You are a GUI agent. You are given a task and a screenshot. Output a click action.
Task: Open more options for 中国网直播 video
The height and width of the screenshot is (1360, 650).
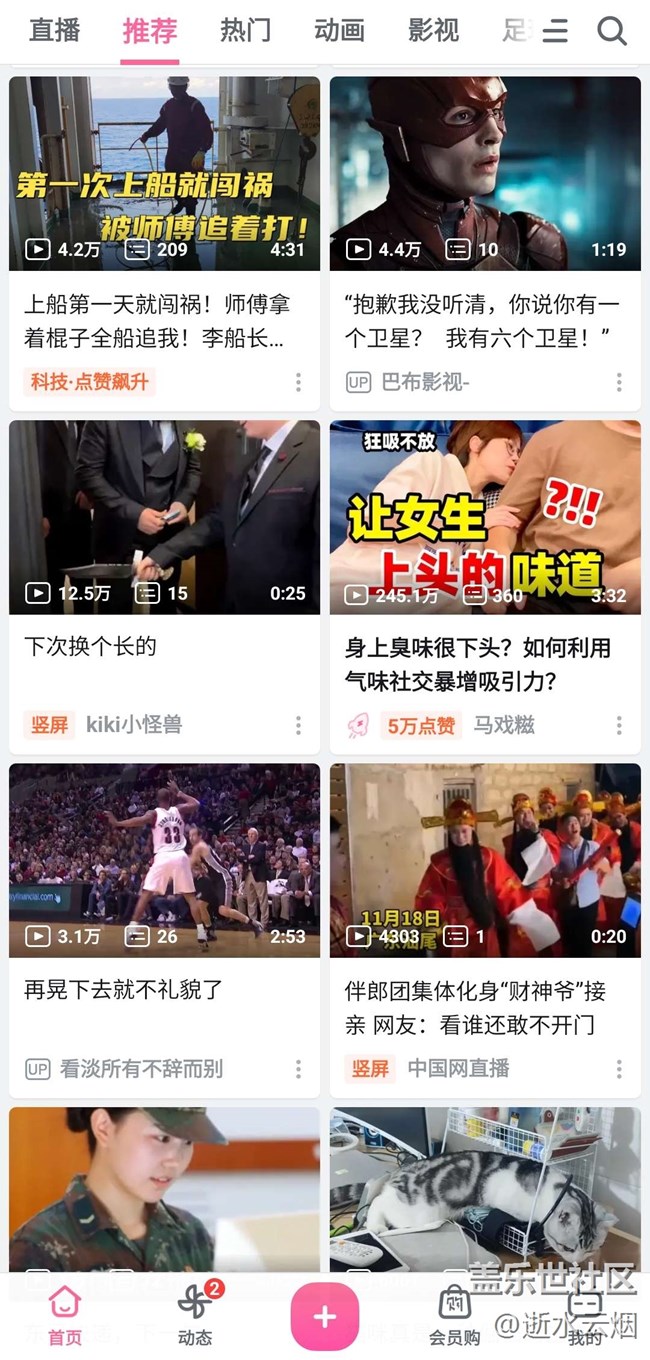point(619,1069)
